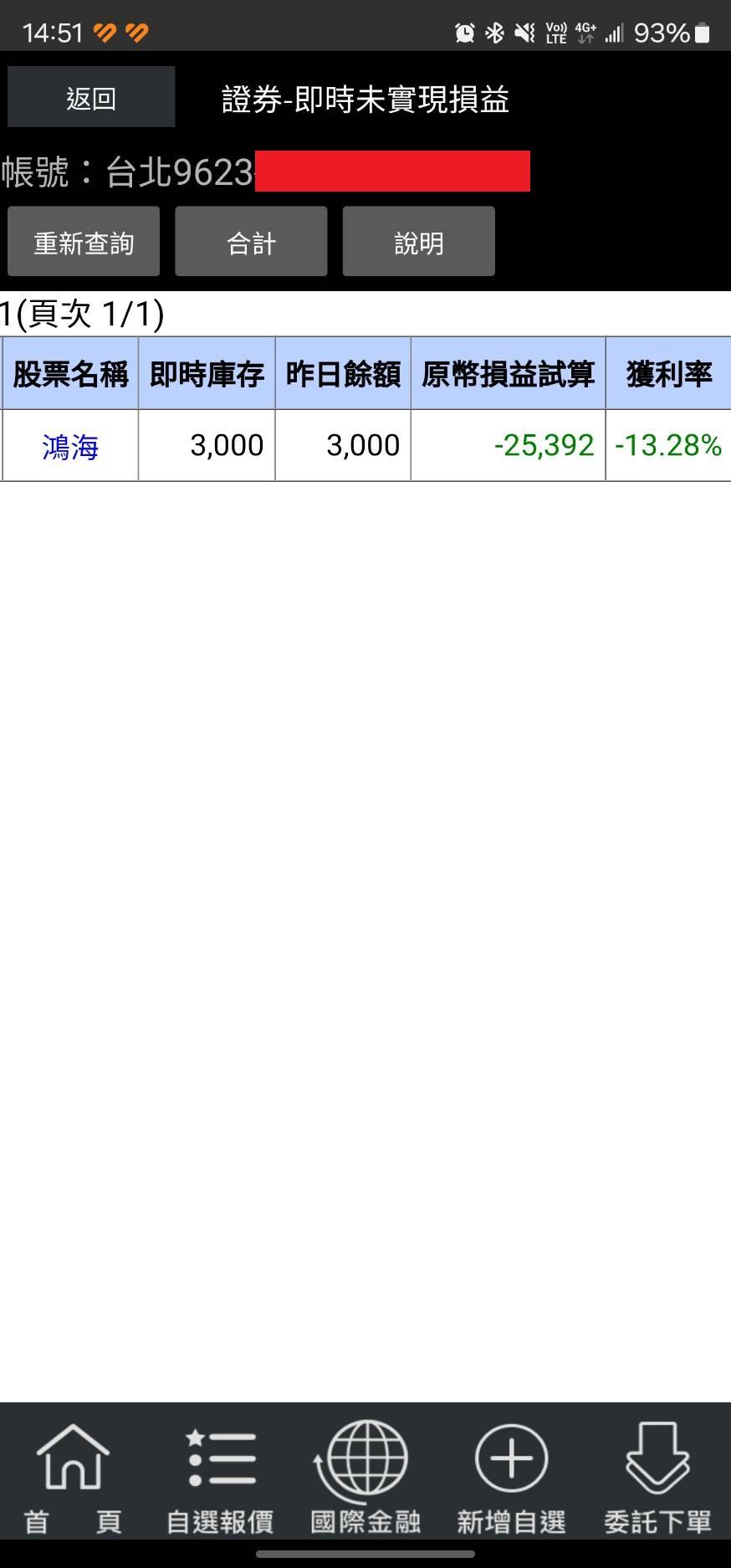
Task: Go to 首頁 home tab
Action: 73,1478
